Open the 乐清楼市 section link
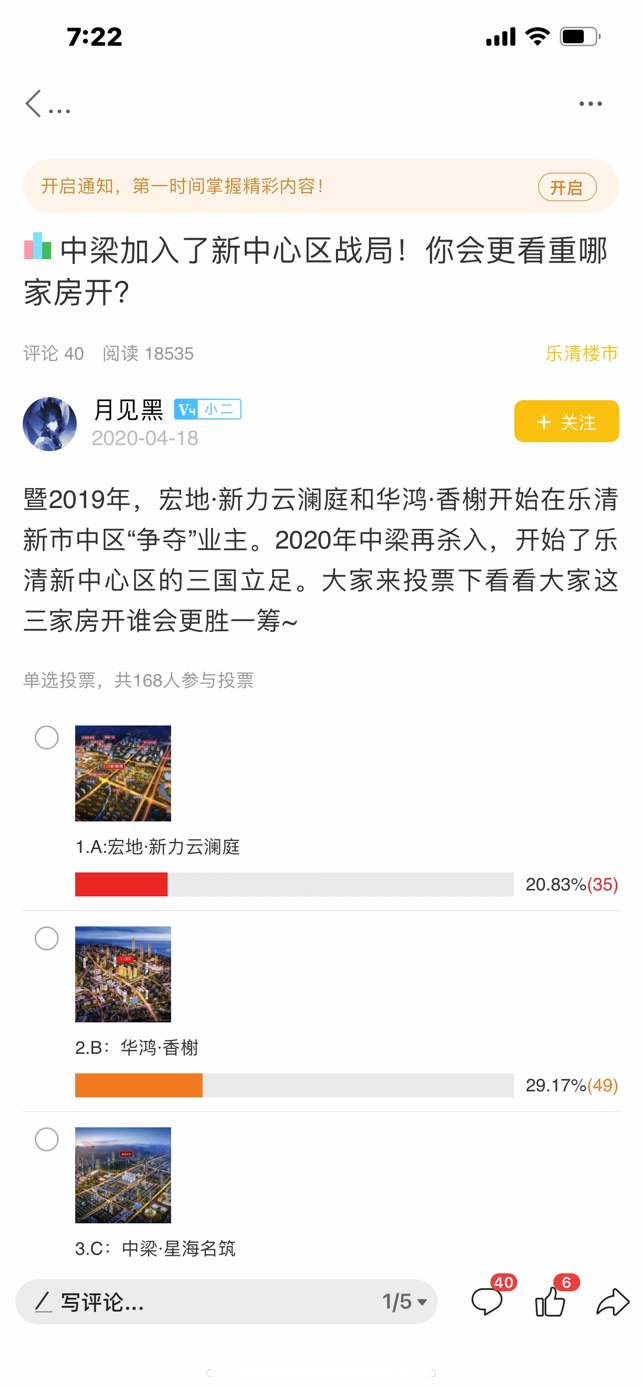Viewport: 642px width, 1389px height. tap(581, 353)
